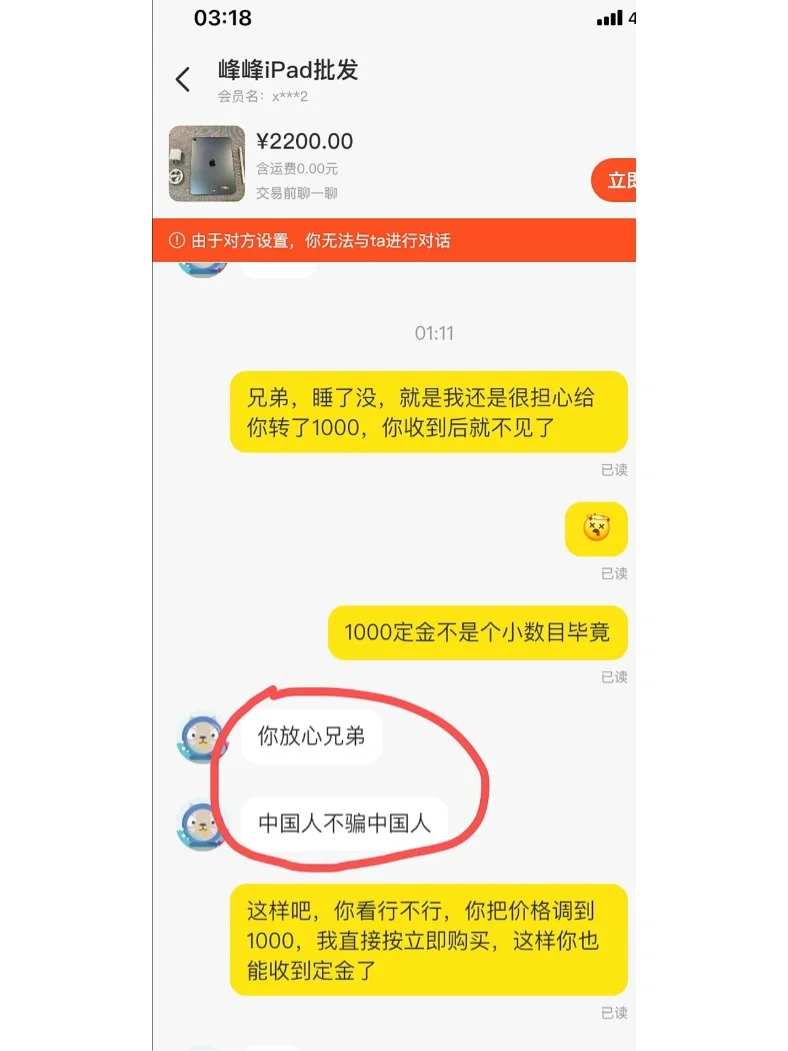The image size is (788, 1051).
Task: Go back from the 峰峰iPad批发 chat
Action: [182, 79]
